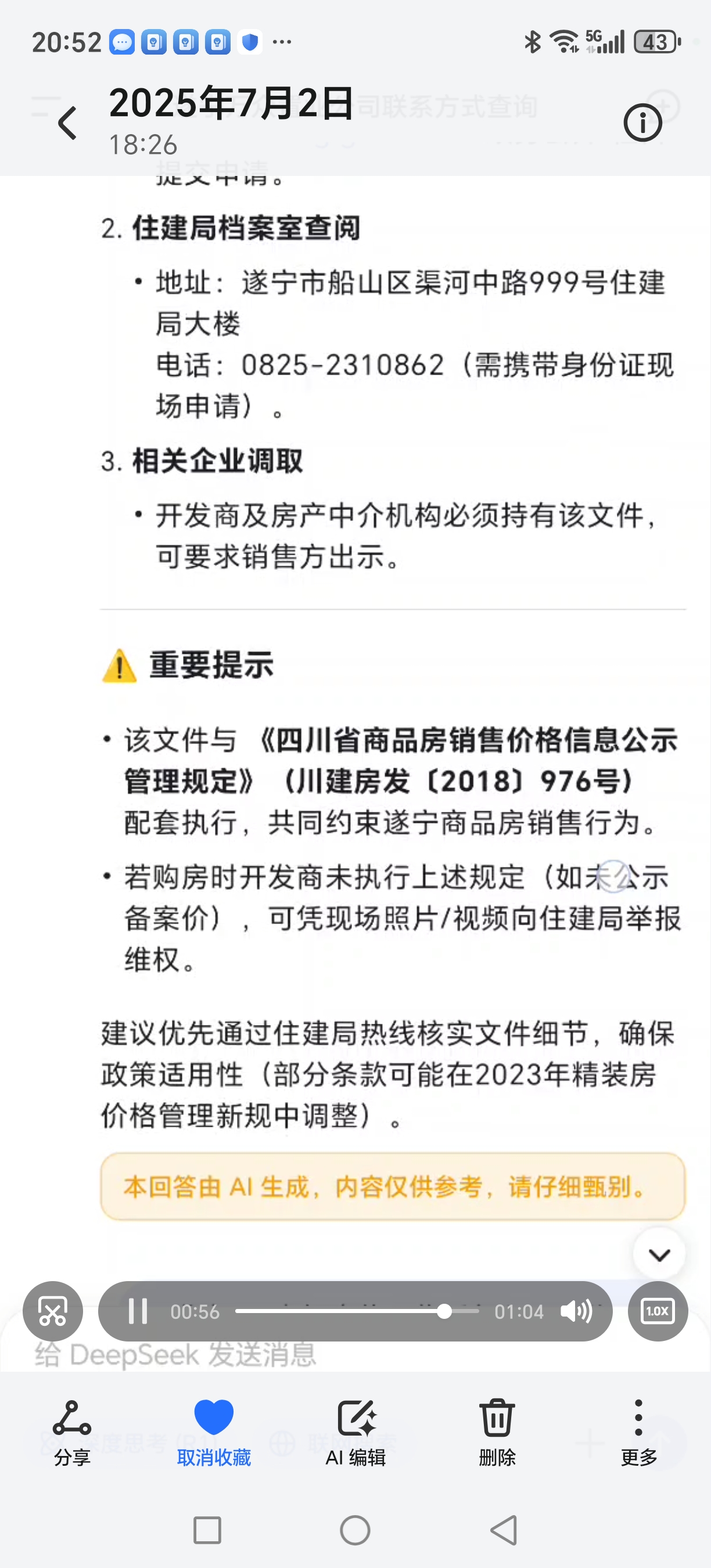Go back from the video viewer
The height and width of the screenshot is (1568, 711).
click(67, 124)
